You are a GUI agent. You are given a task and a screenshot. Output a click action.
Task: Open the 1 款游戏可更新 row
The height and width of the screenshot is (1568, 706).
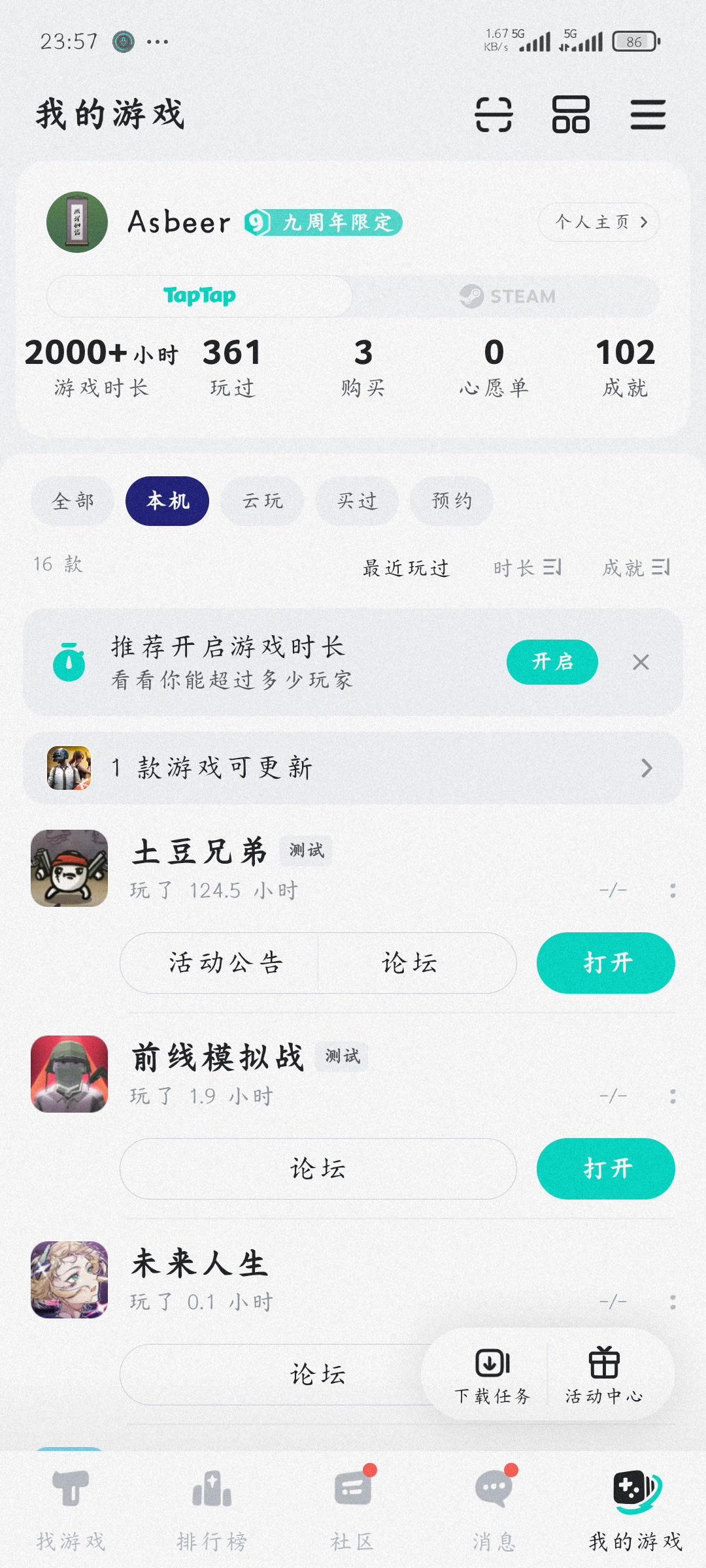click(x=353, y=768)
